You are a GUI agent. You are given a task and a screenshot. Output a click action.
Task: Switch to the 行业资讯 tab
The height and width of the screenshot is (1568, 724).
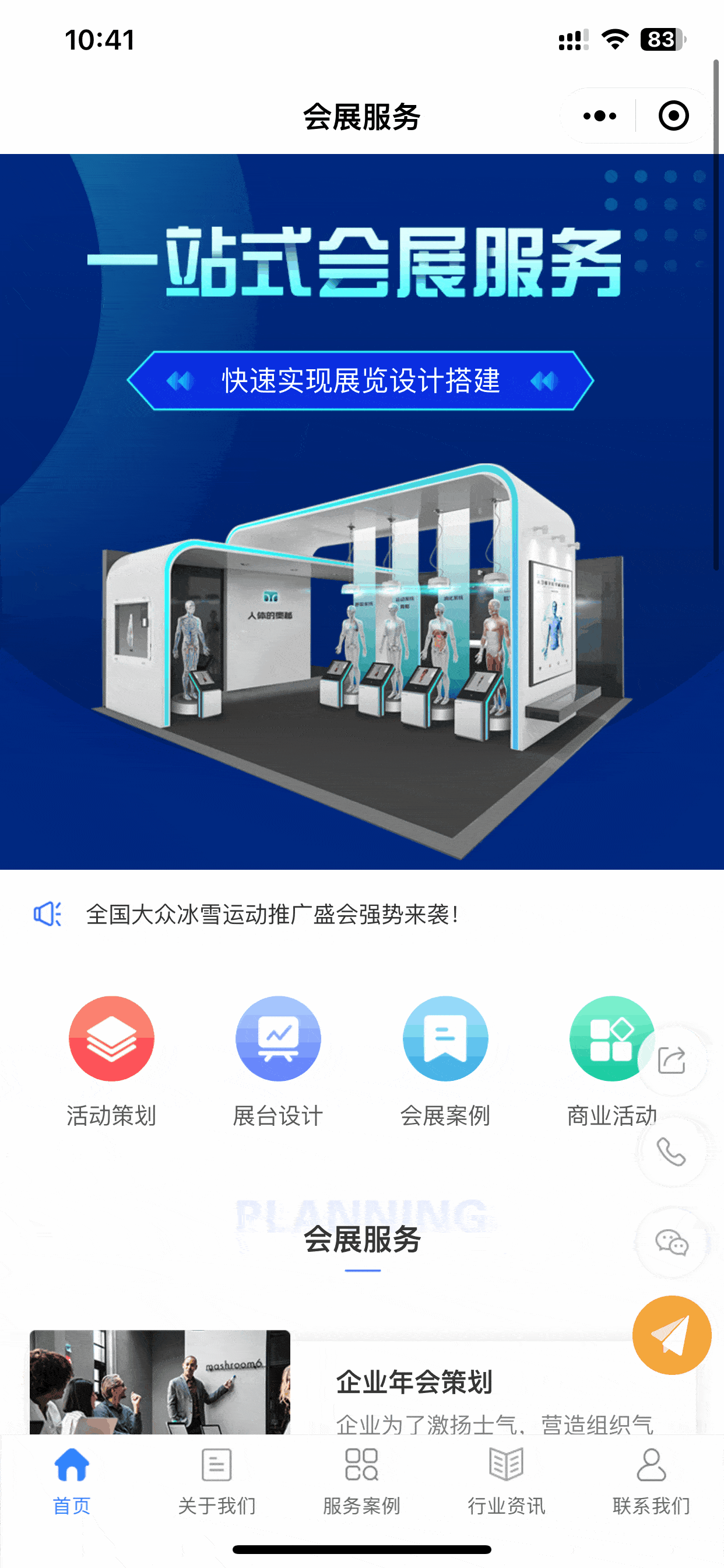[506, 1480]
